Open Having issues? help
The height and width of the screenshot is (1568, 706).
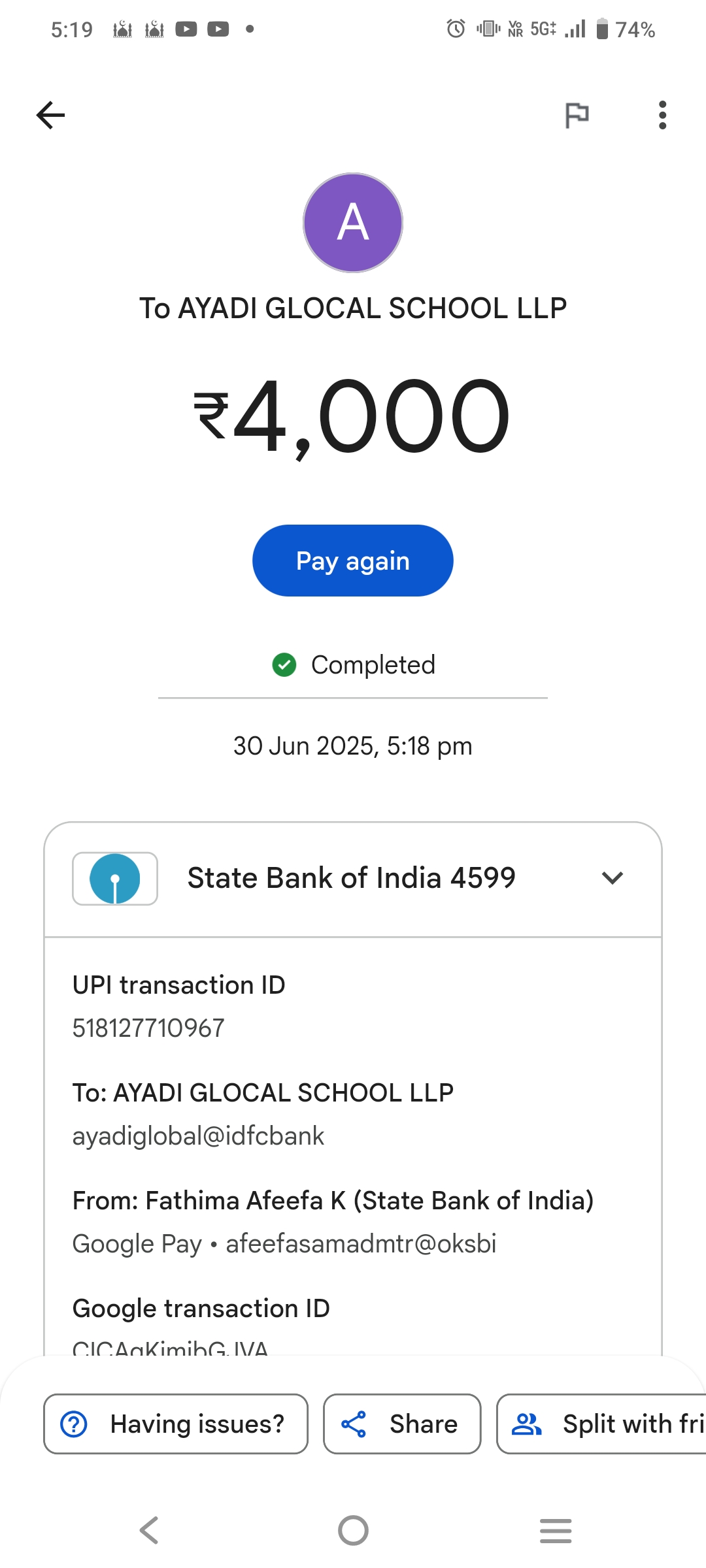pos(175,1424)
